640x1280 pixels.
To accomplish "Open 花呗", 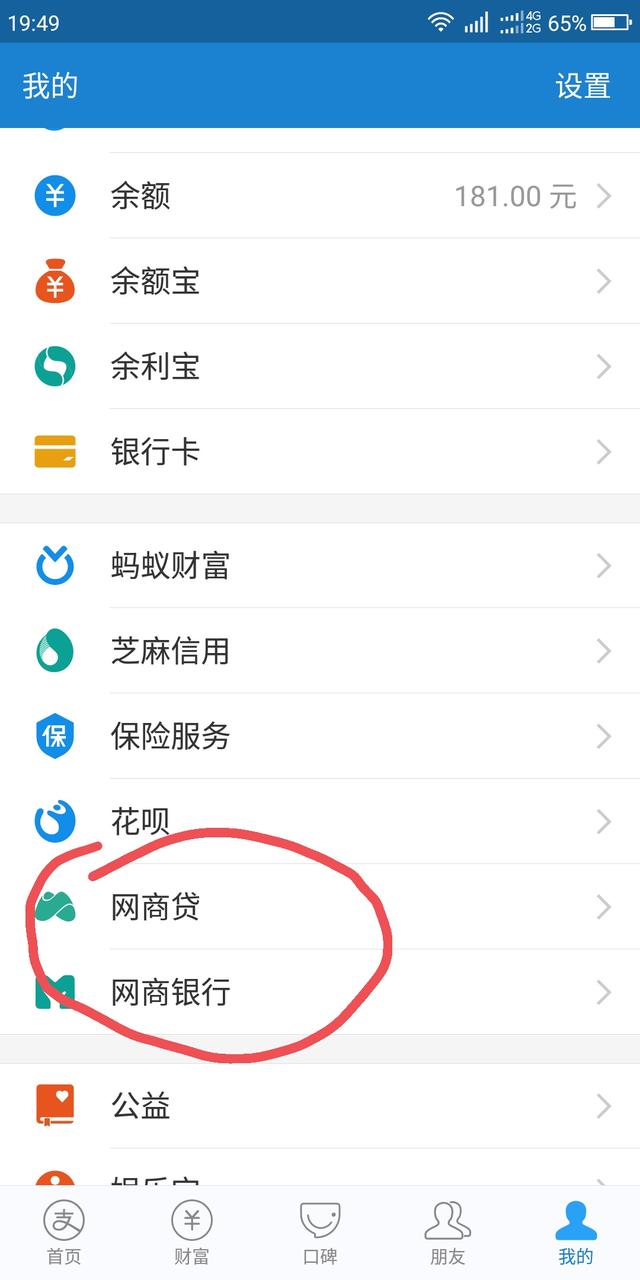I will pyautogui.click(x=320, y=822).
